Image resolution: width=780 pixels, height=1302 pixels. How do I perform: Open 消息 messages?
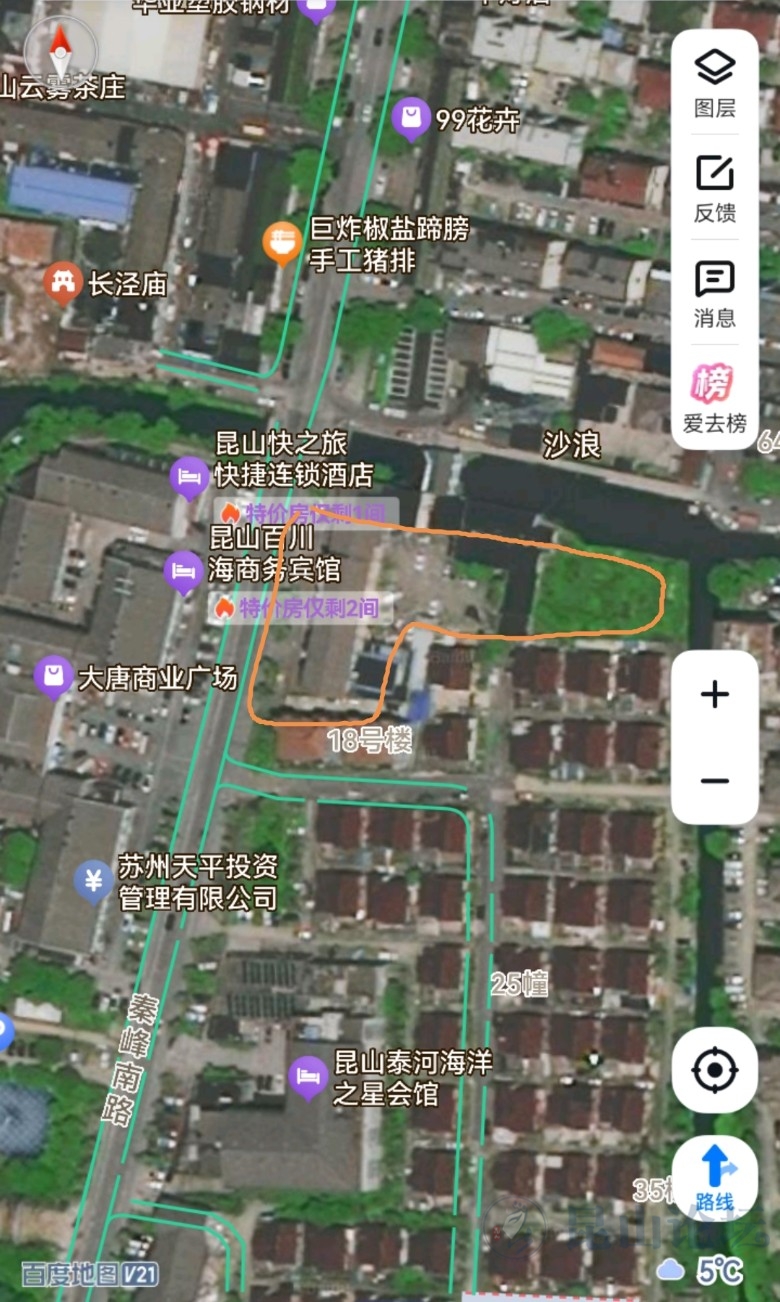click(714, 293)
